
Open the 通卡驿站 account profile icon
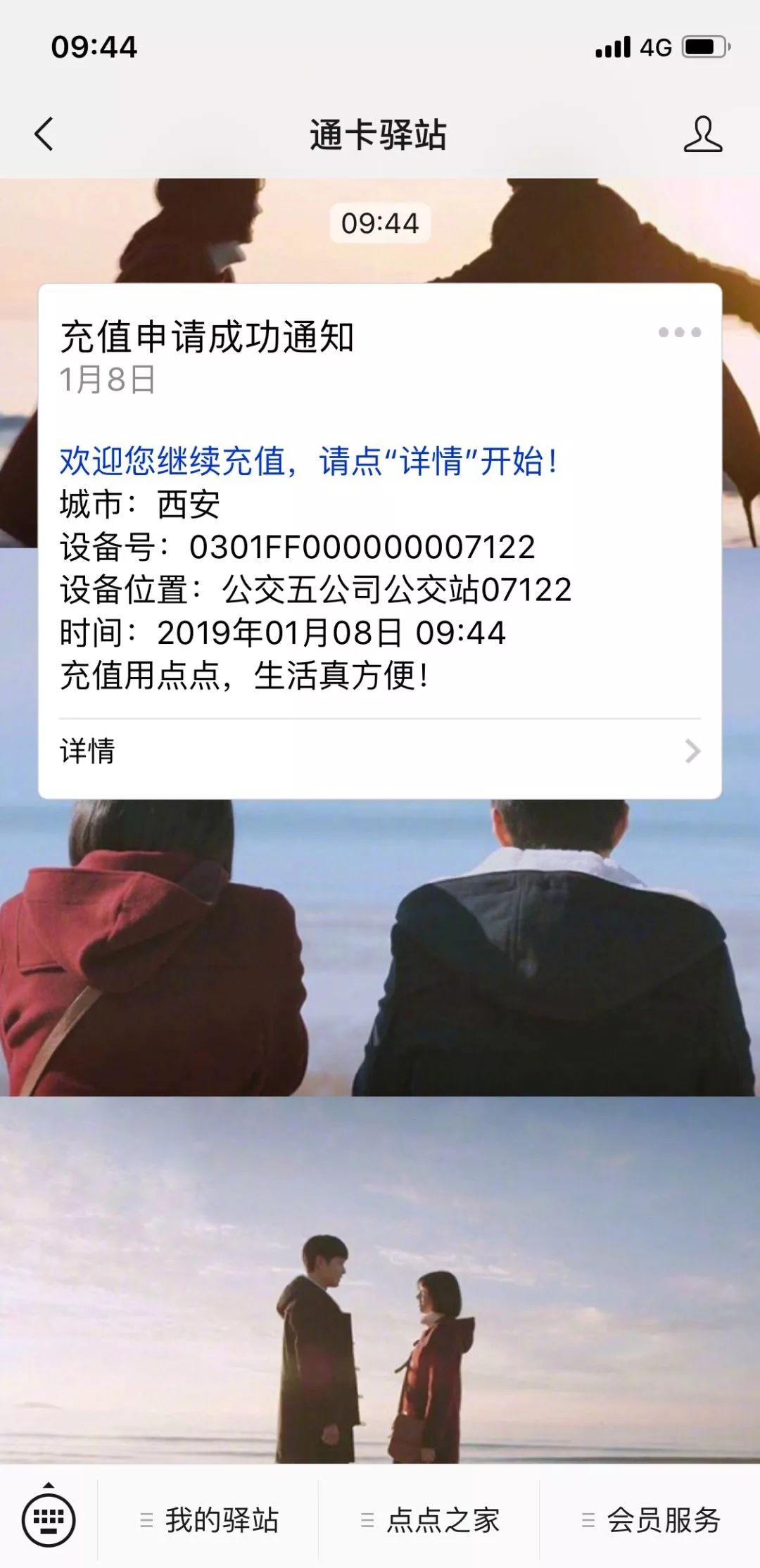(702, 134)
